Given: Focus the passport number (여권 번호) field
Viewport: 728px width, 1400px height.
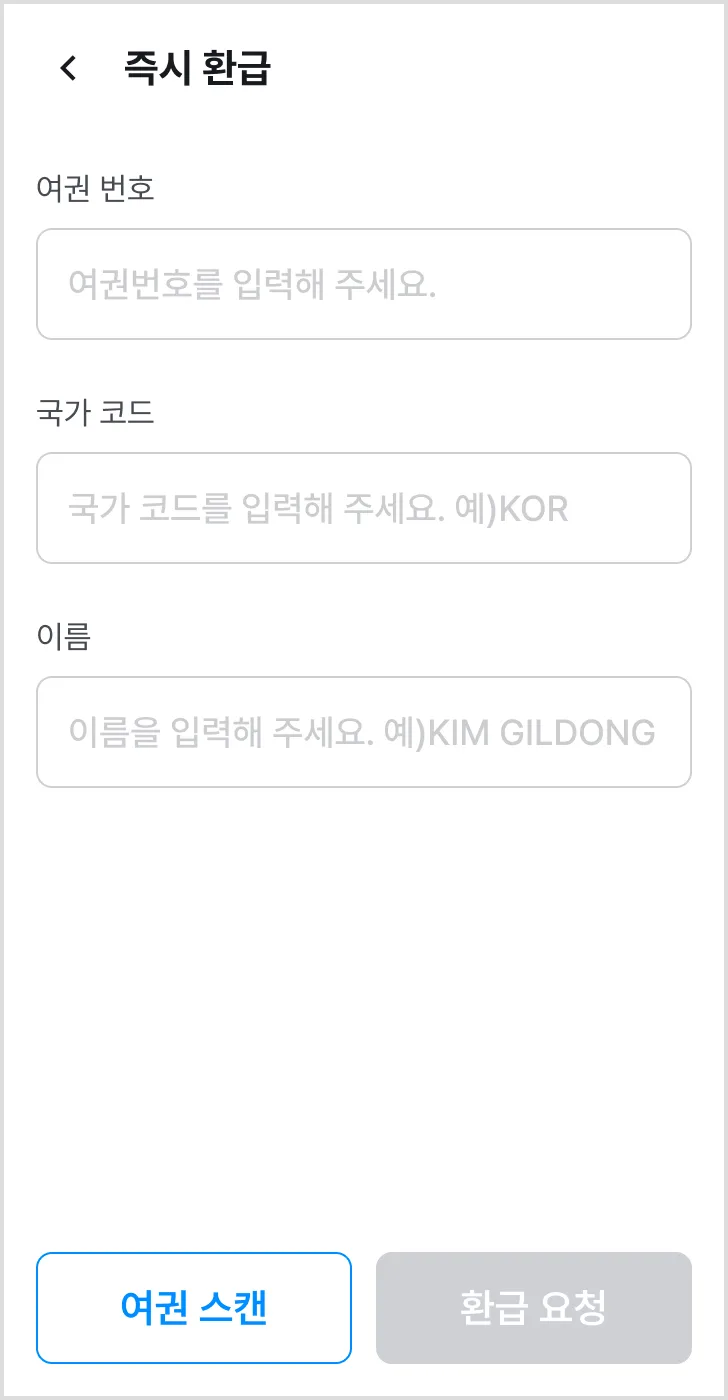Looking at the screenshot, I should pos(364,284).
